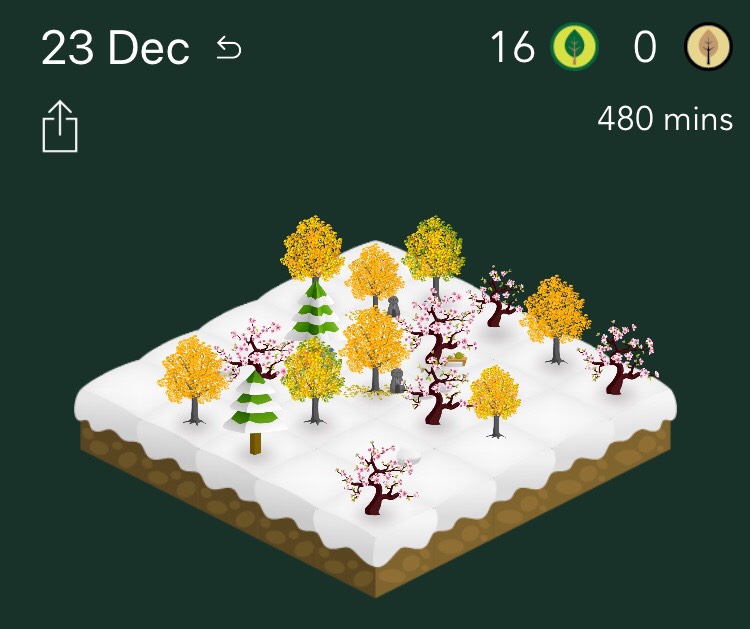Tap the undo arrow next to 23 Dec
Image resolution: width=750 pixels, height=629 pixels.
(229, 48)
